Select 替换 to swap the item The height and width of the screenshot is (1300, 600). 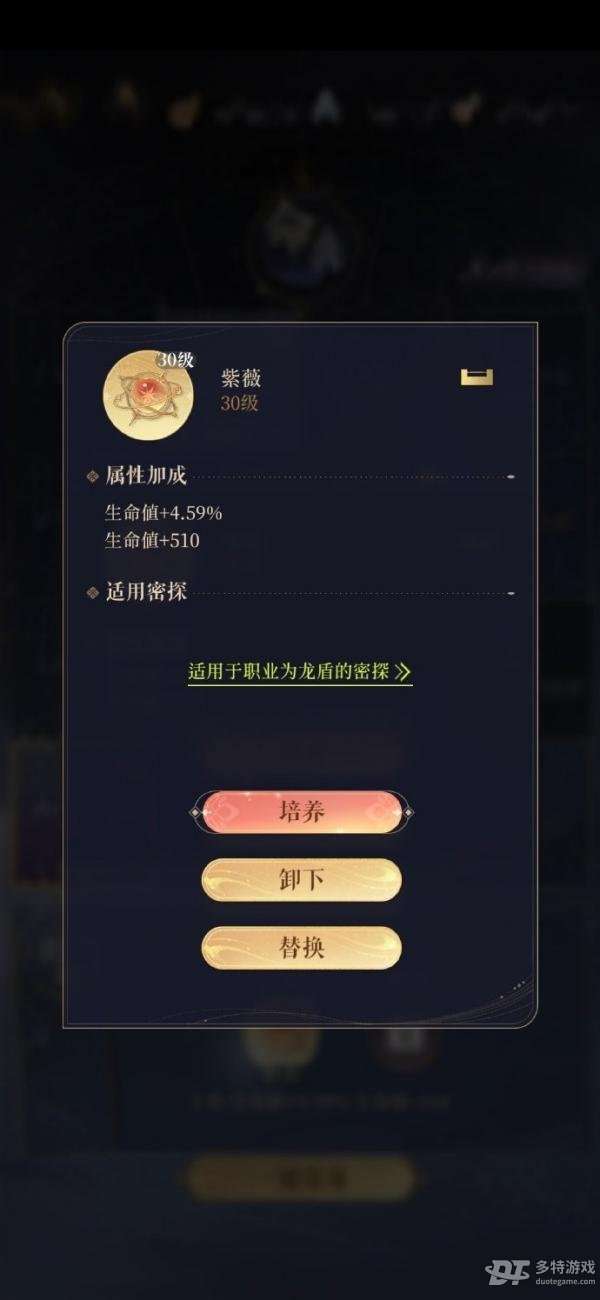tap(301, 947)
